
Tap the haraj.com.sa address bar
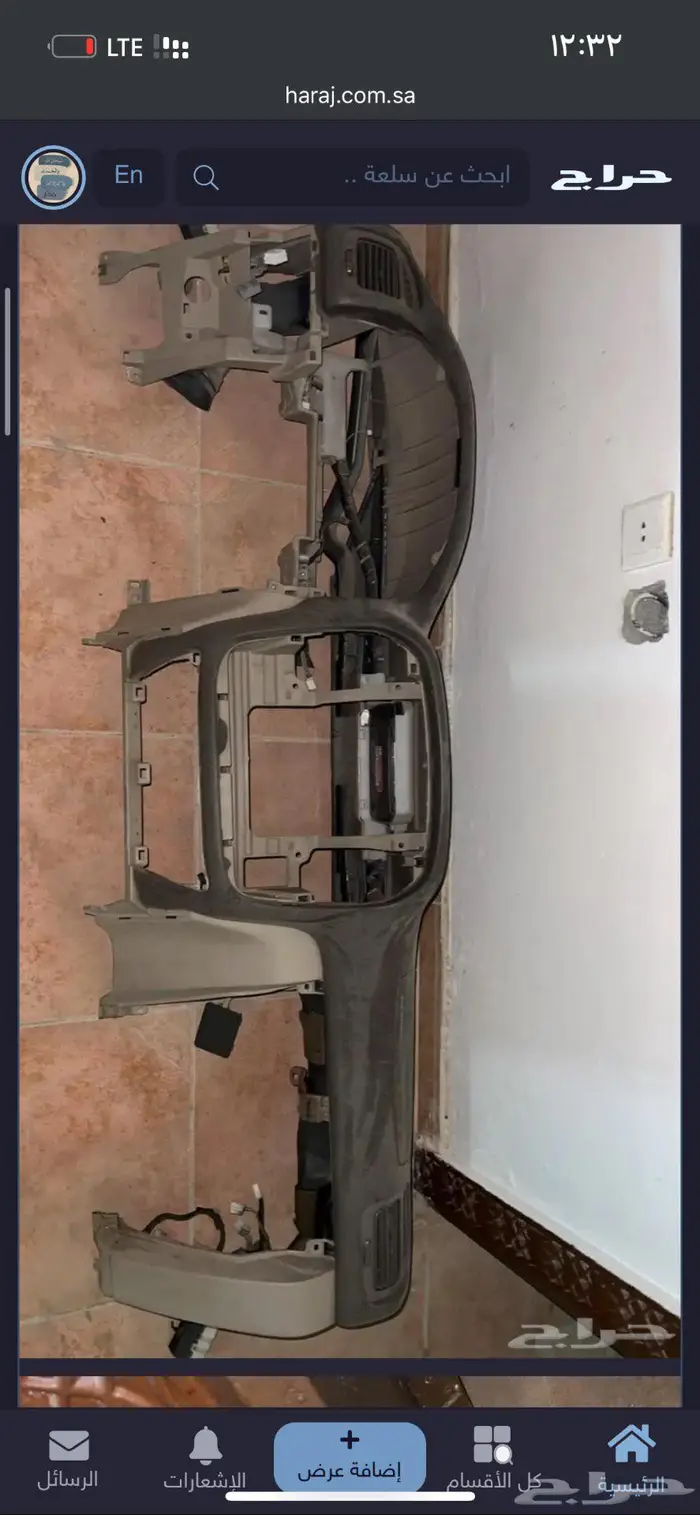click(x=350, y=96)
